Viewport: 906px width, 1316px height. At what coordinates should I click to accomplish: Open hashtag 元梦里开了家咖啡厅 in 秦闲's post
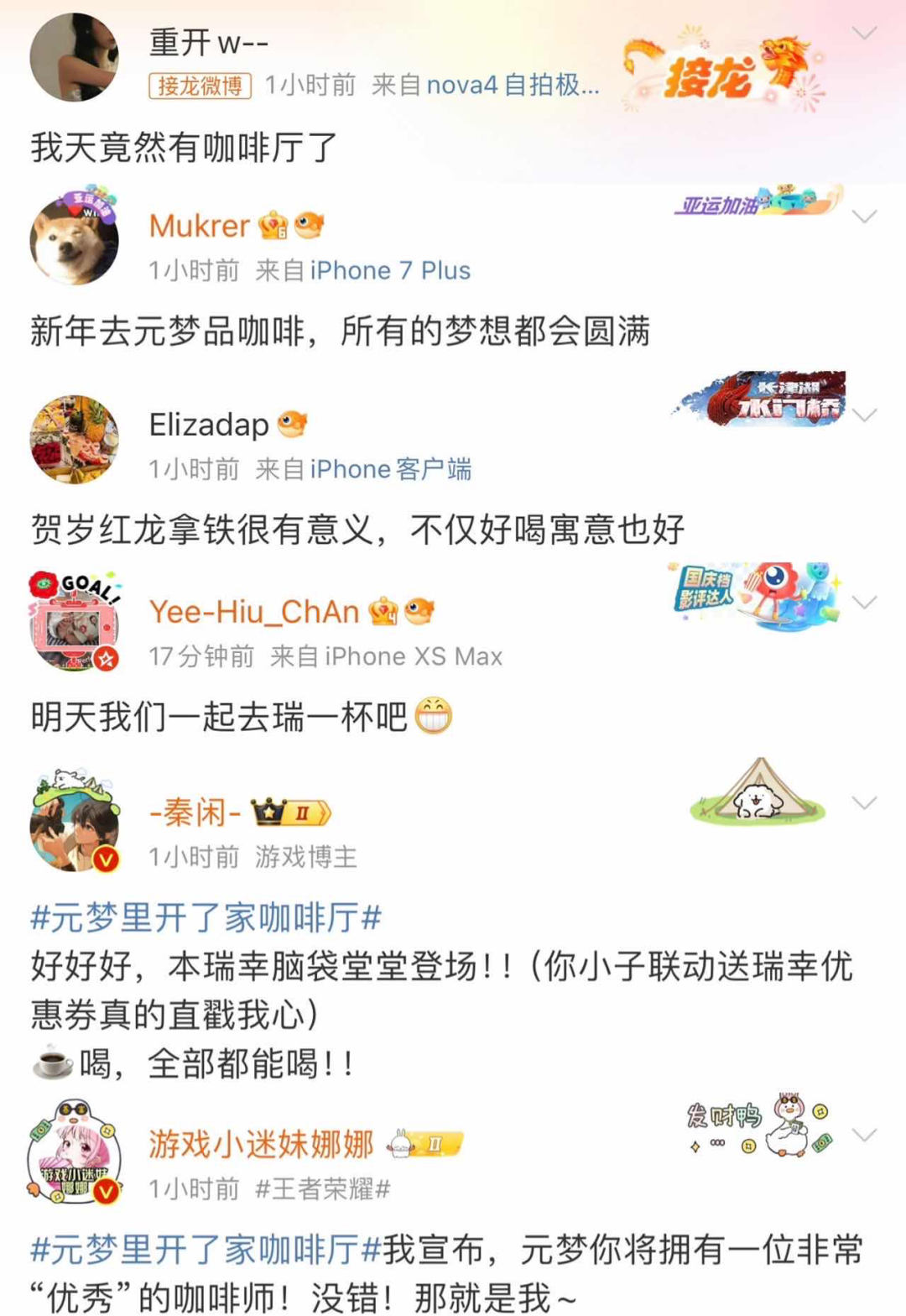206,917
